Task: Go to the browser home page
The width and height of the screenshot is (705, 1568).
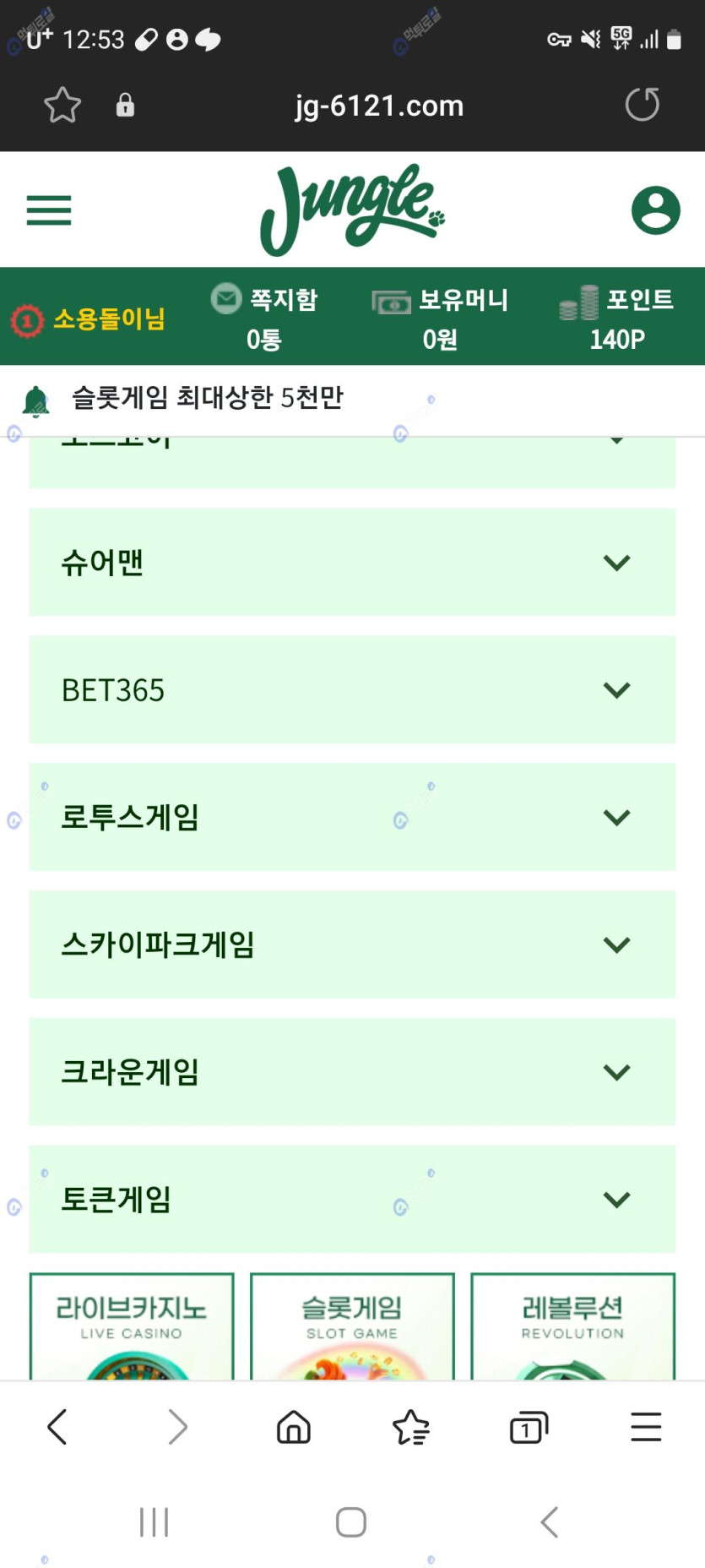Action: click(294, 1428)
